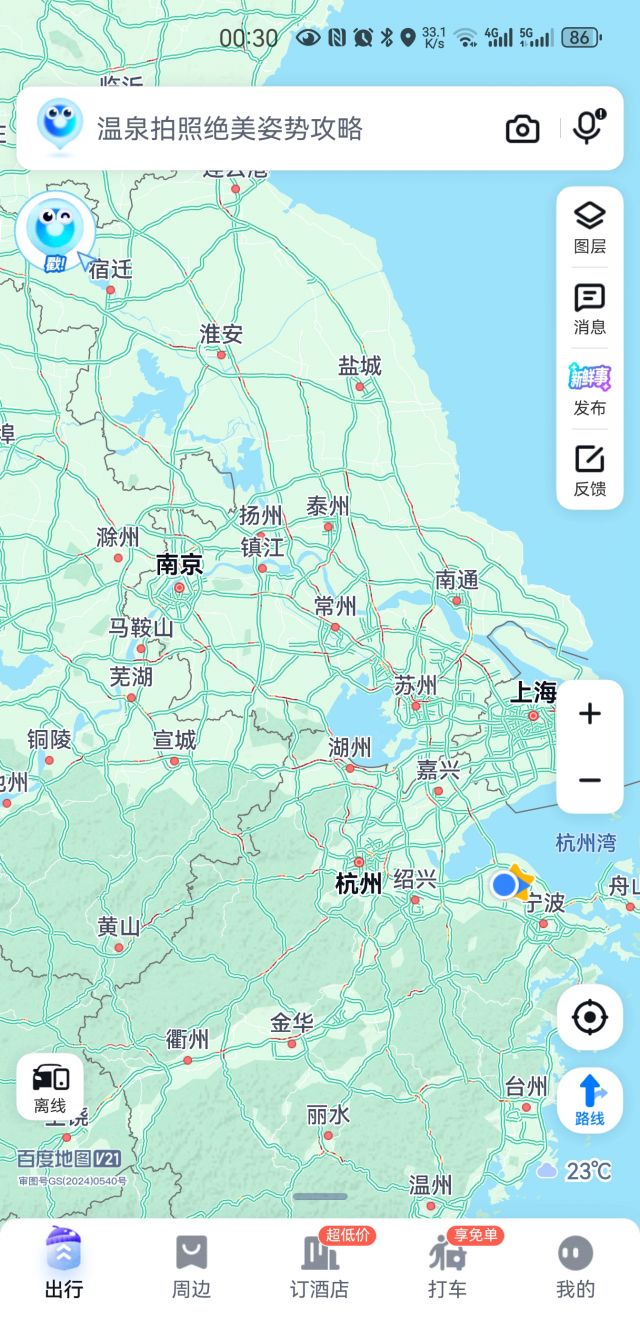Viewport: 640px width, 1320px height.
Task: Switch to the 周边 tab
Action: coord(191,1267)
